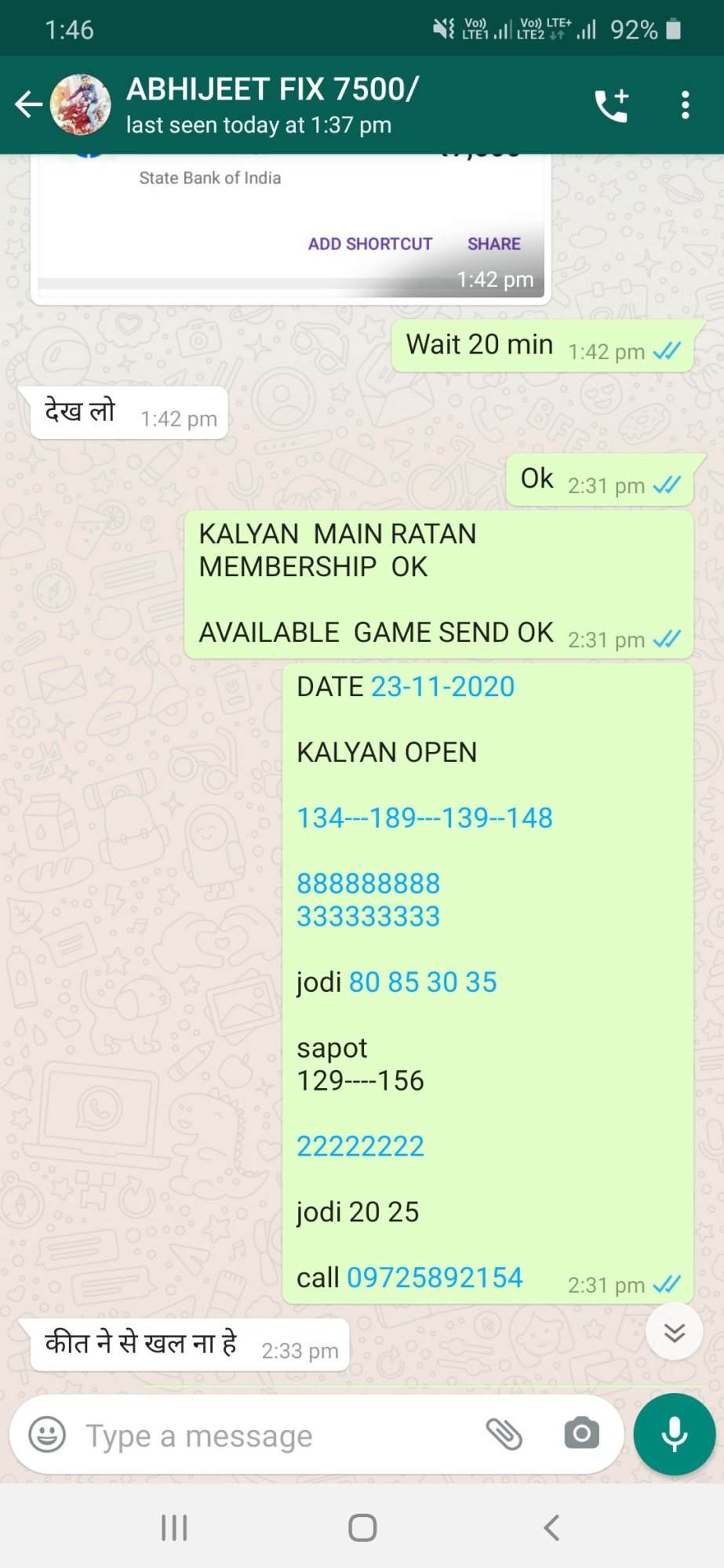Open the shared State Bank of India image

pos(290,227)
